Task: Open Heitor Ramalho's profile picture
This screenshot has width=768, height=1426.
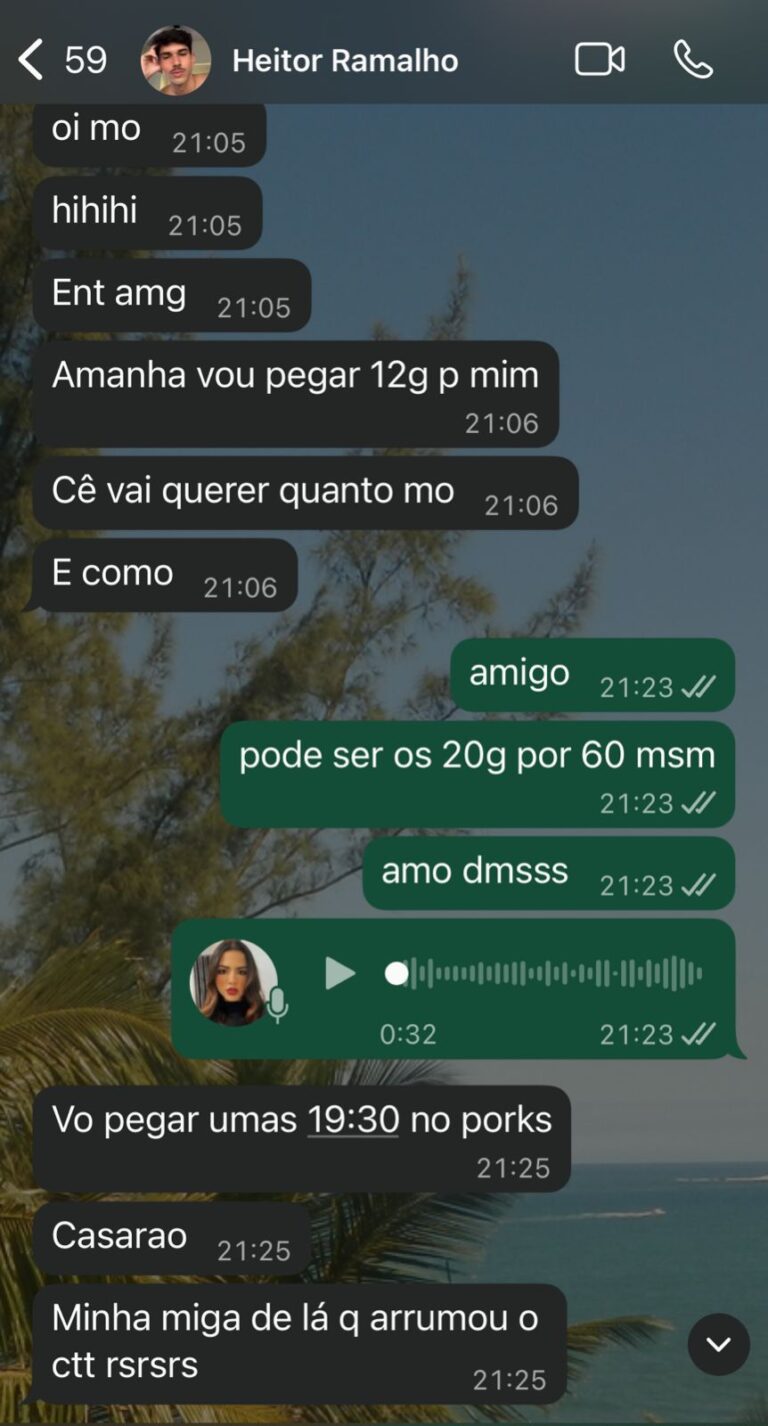Action: (x=176, y=60)
